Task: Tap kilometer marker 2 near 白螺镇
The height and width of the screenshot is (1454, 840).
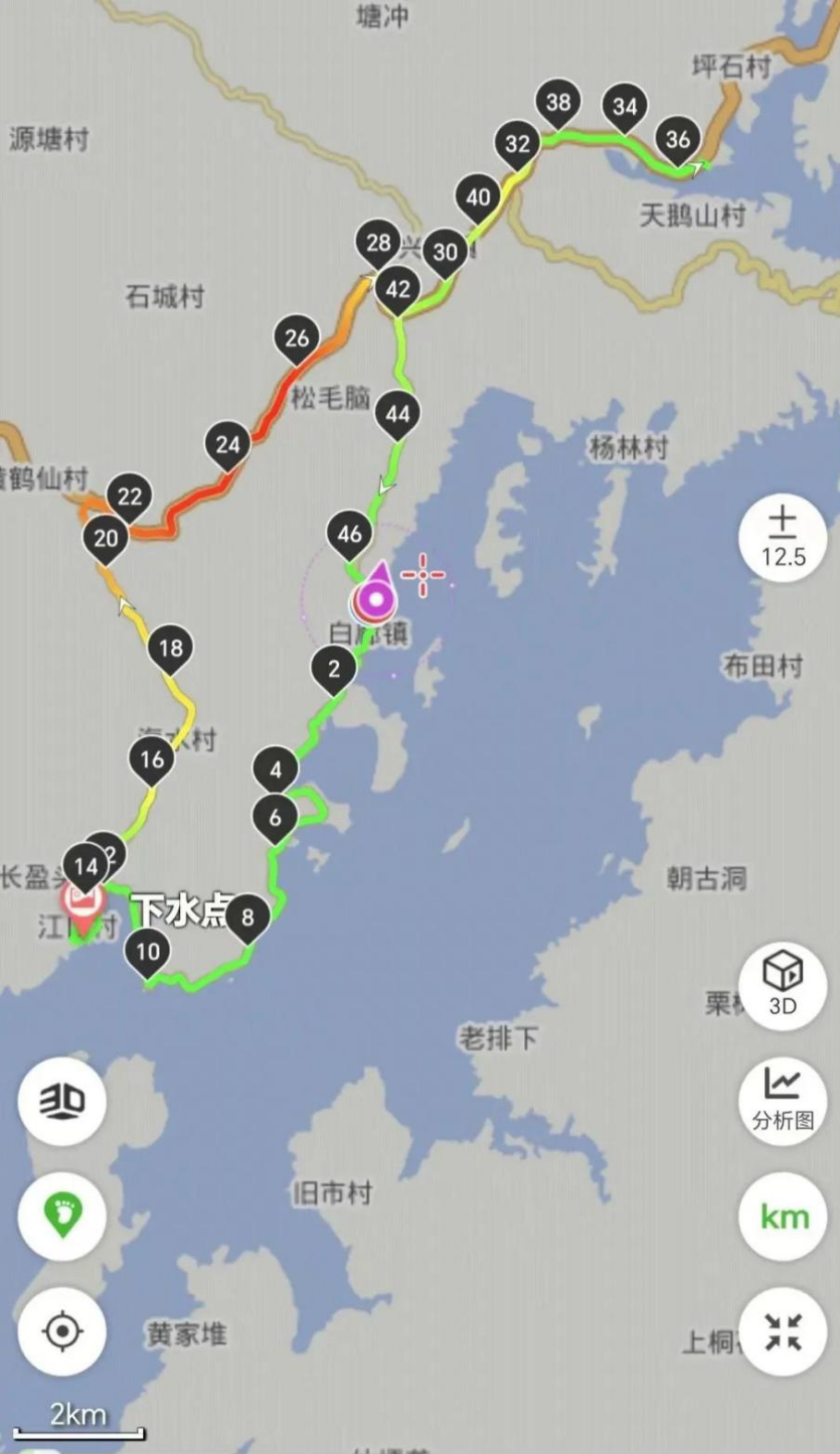Action: [335, 668]
